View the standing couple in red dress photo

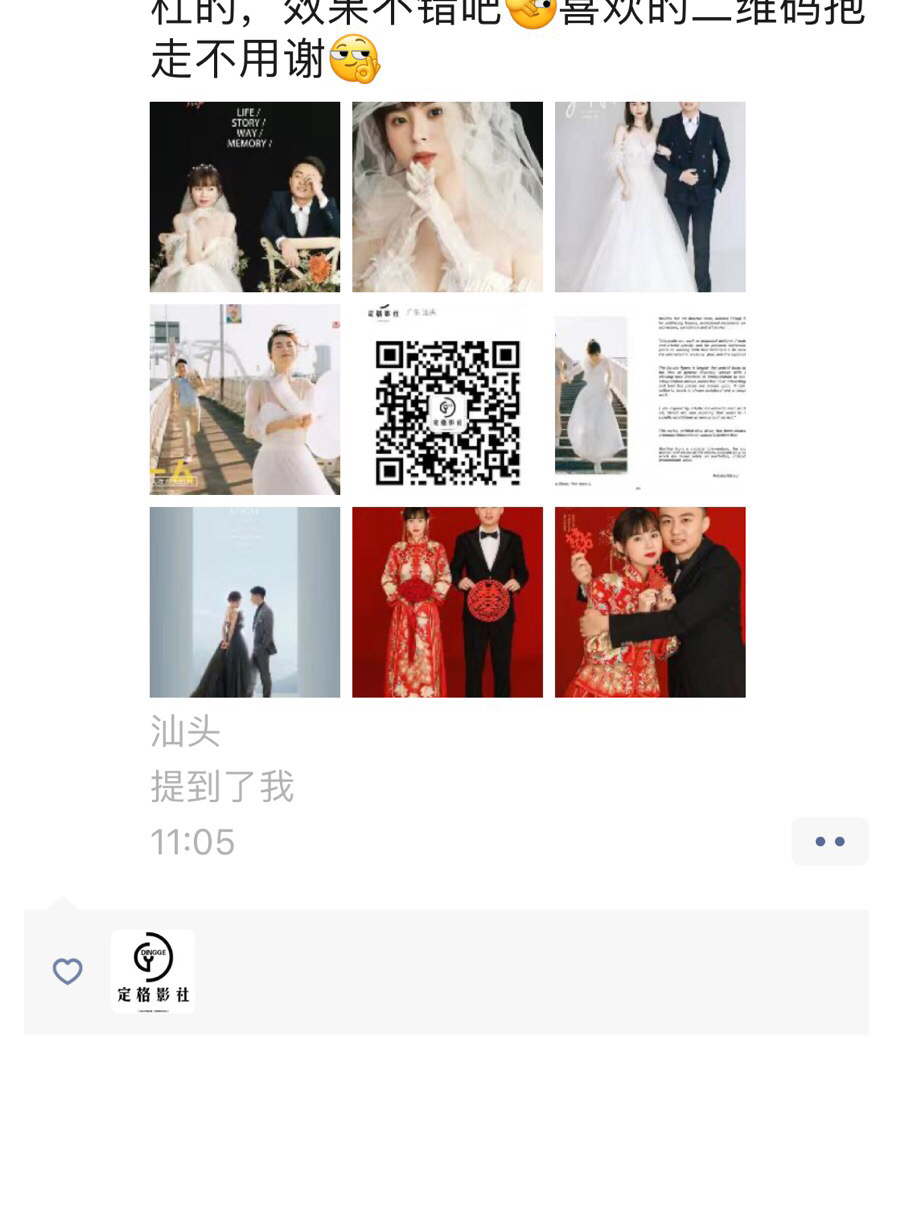447,602
